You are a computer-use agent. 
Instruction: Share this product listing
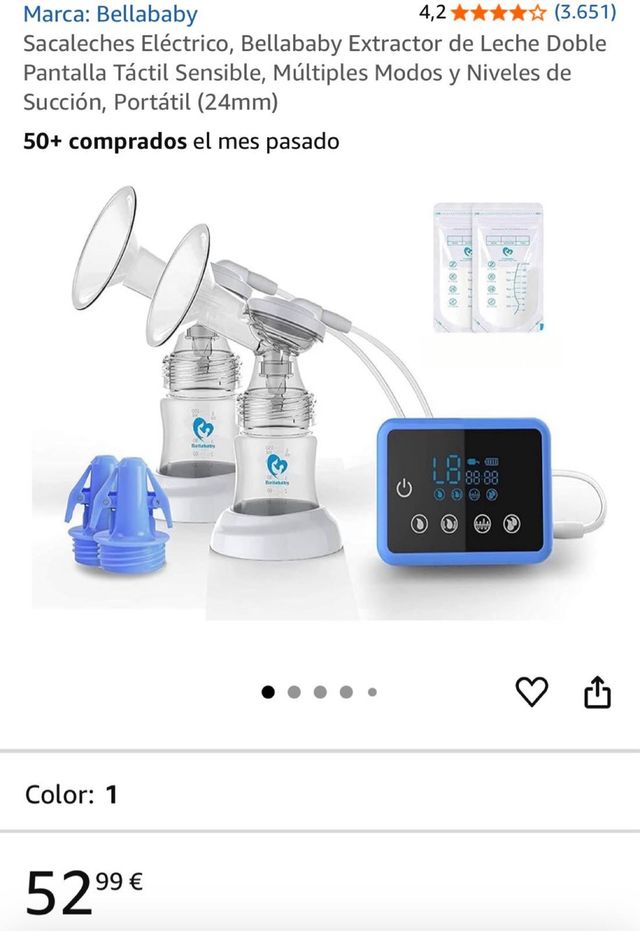597,692
